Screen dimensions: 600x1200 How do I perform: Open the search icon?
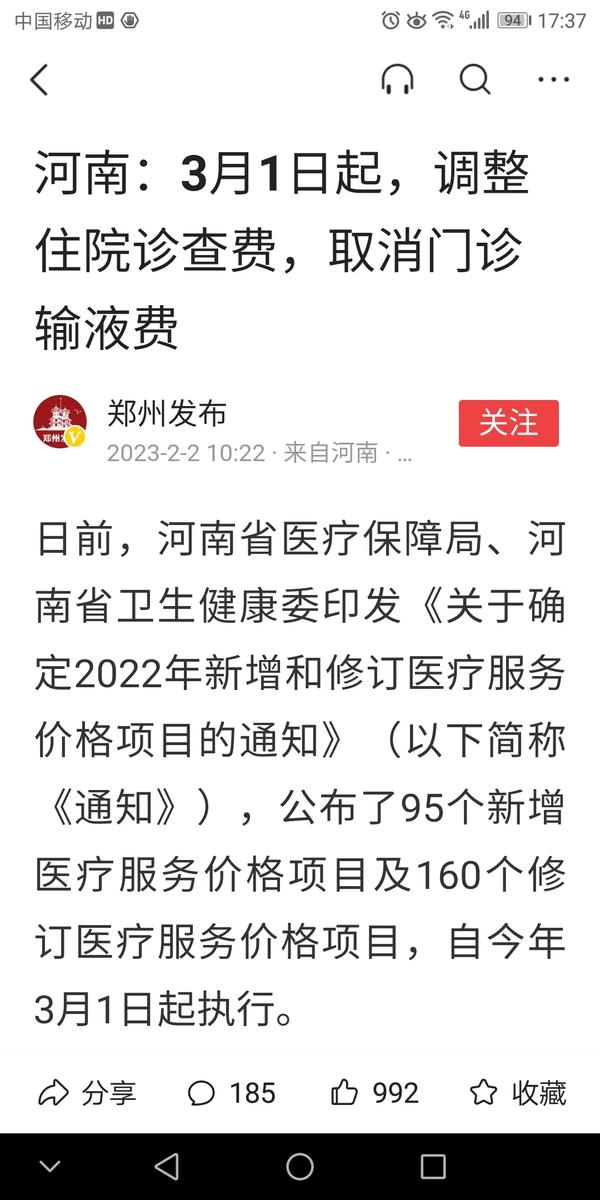pos(475,80)
